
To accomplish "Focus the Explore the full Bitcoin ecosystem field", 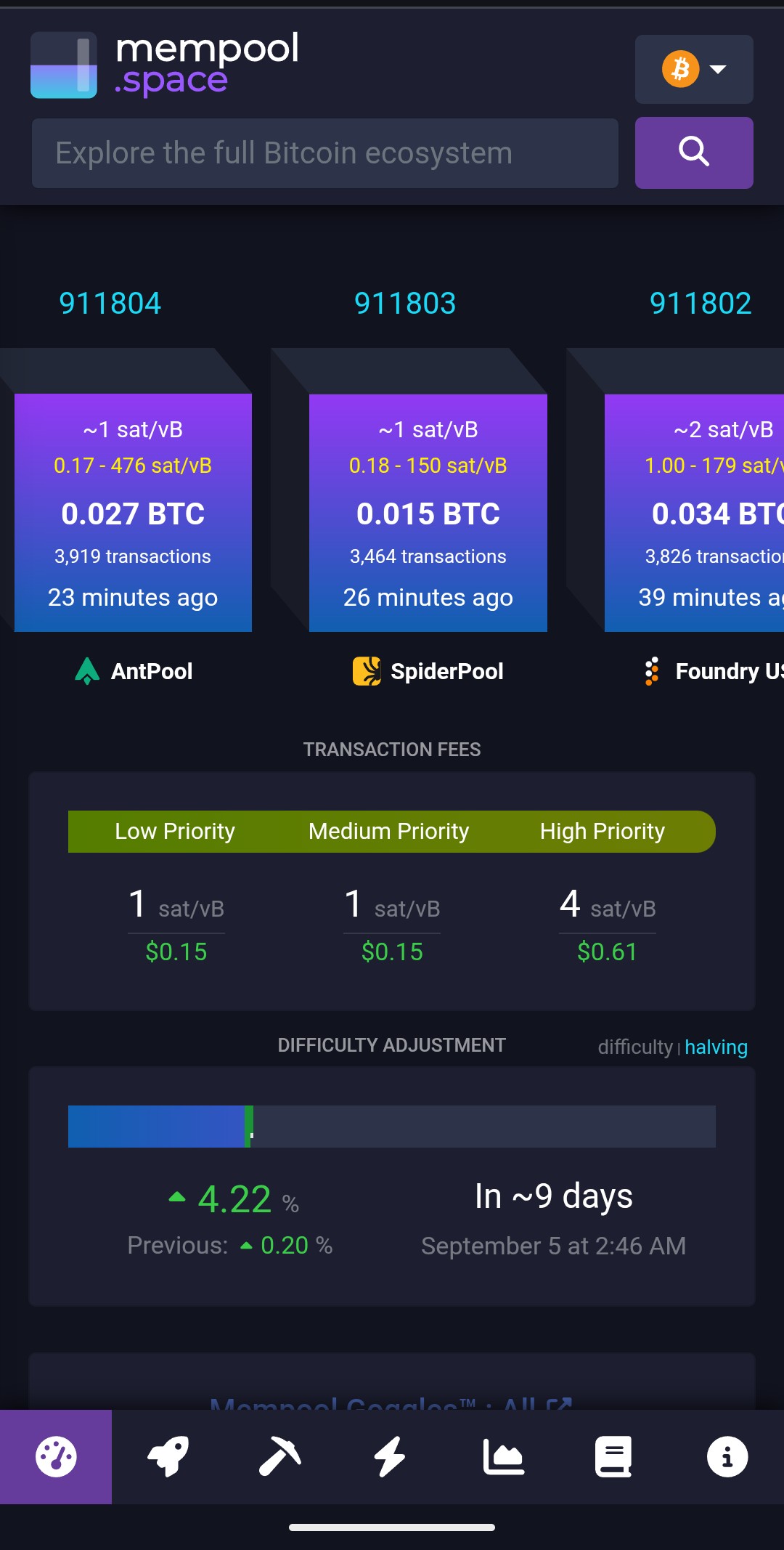I will pos(324,153).
